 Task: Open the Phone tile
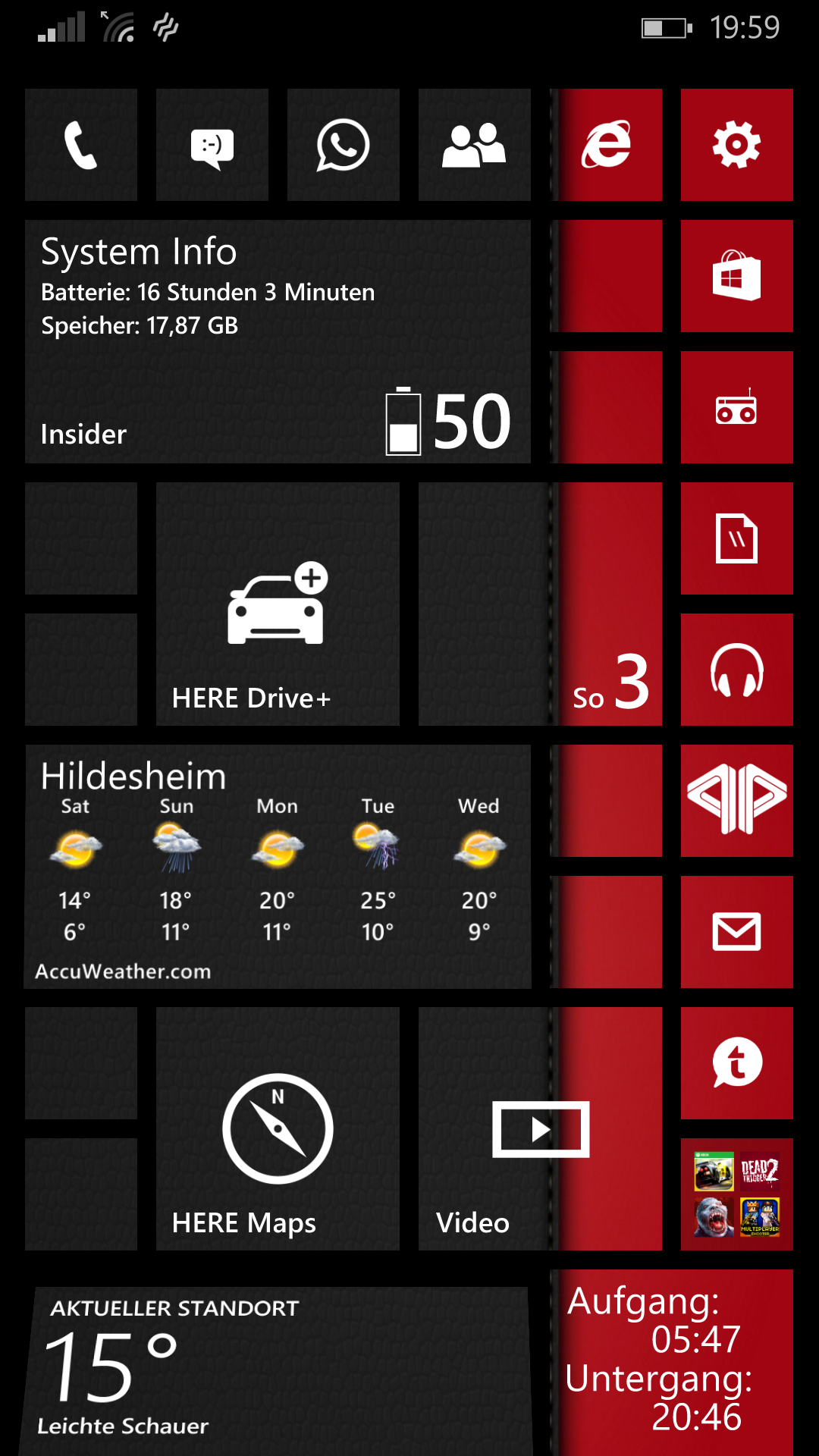click(x=81, y=145)
